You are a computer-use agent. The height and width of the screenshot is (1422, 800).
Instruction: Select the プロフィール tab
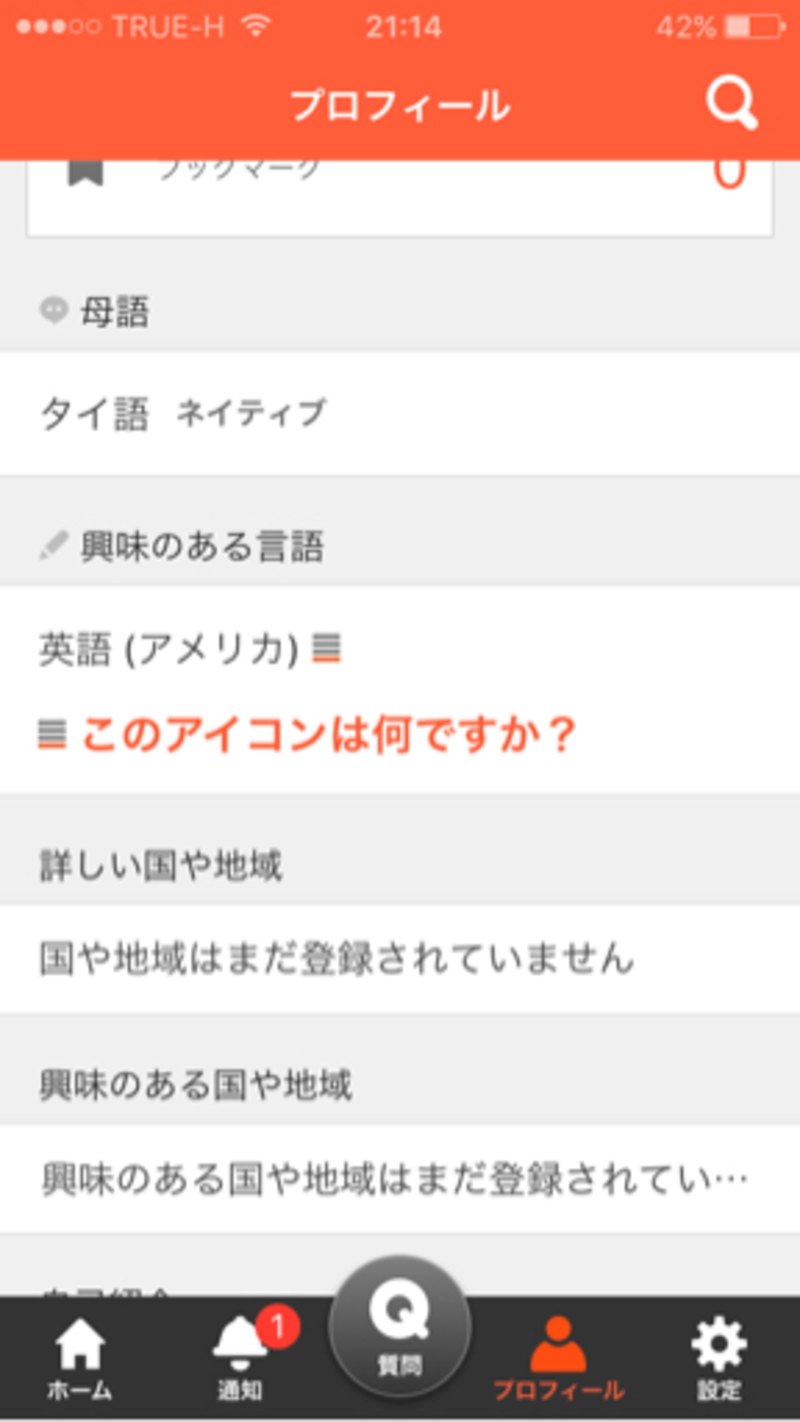558,1360
